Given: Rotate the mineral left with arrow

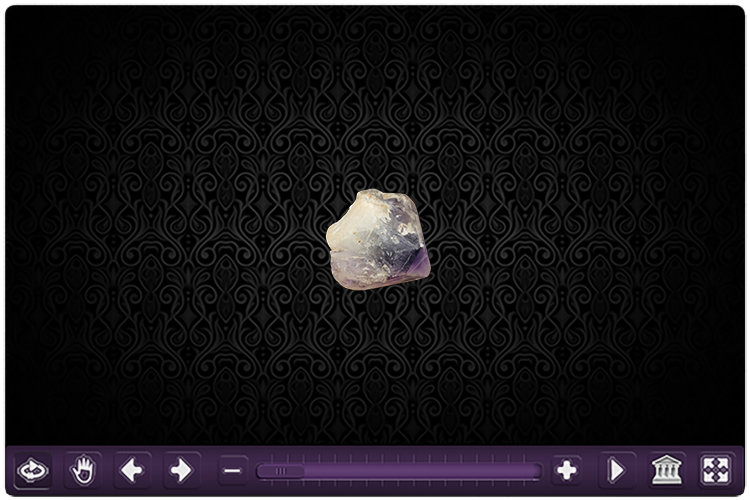Looking at the screenshot, I should 132,470.
